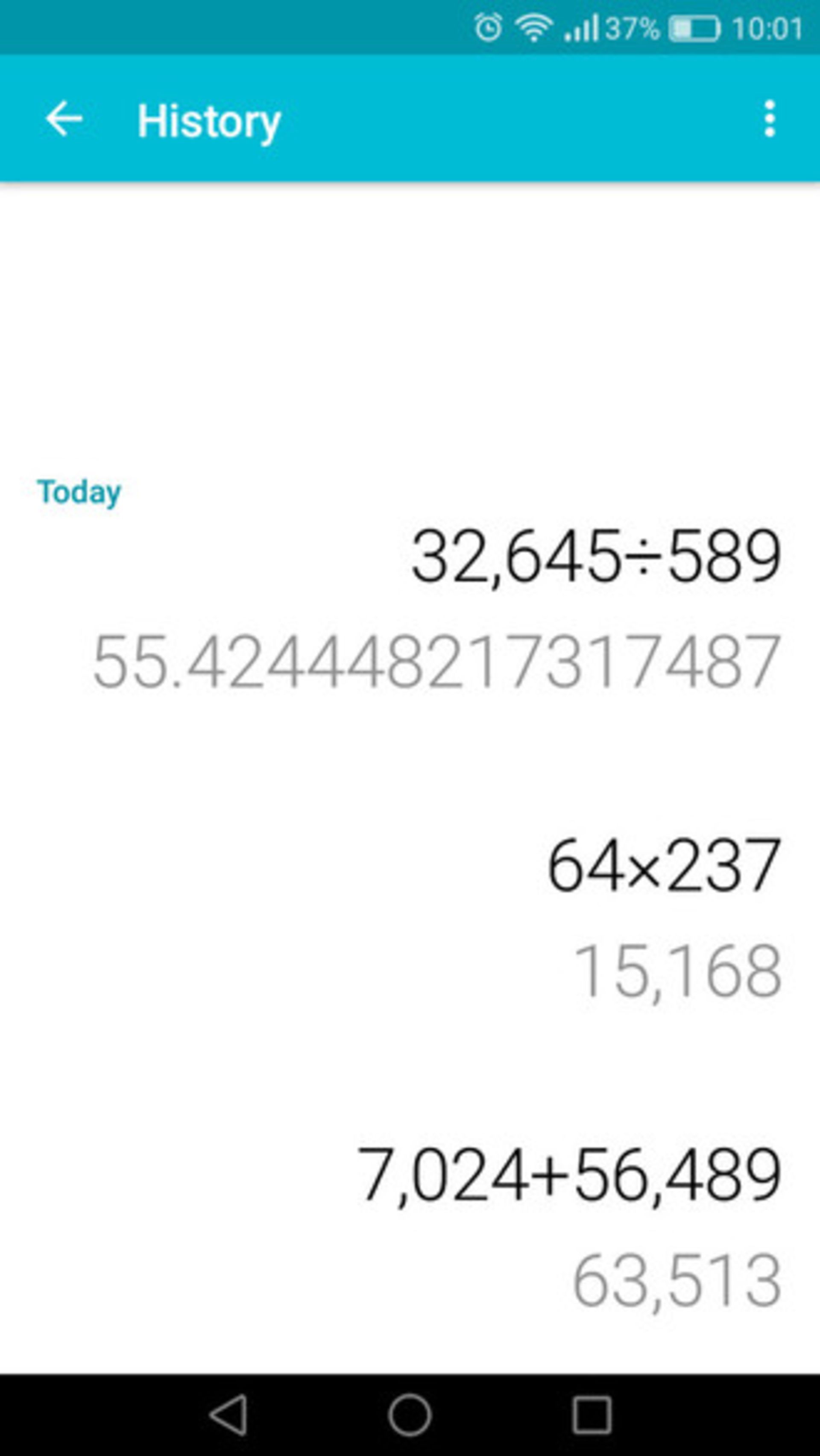Tap the system home button

click(410, 1415)
